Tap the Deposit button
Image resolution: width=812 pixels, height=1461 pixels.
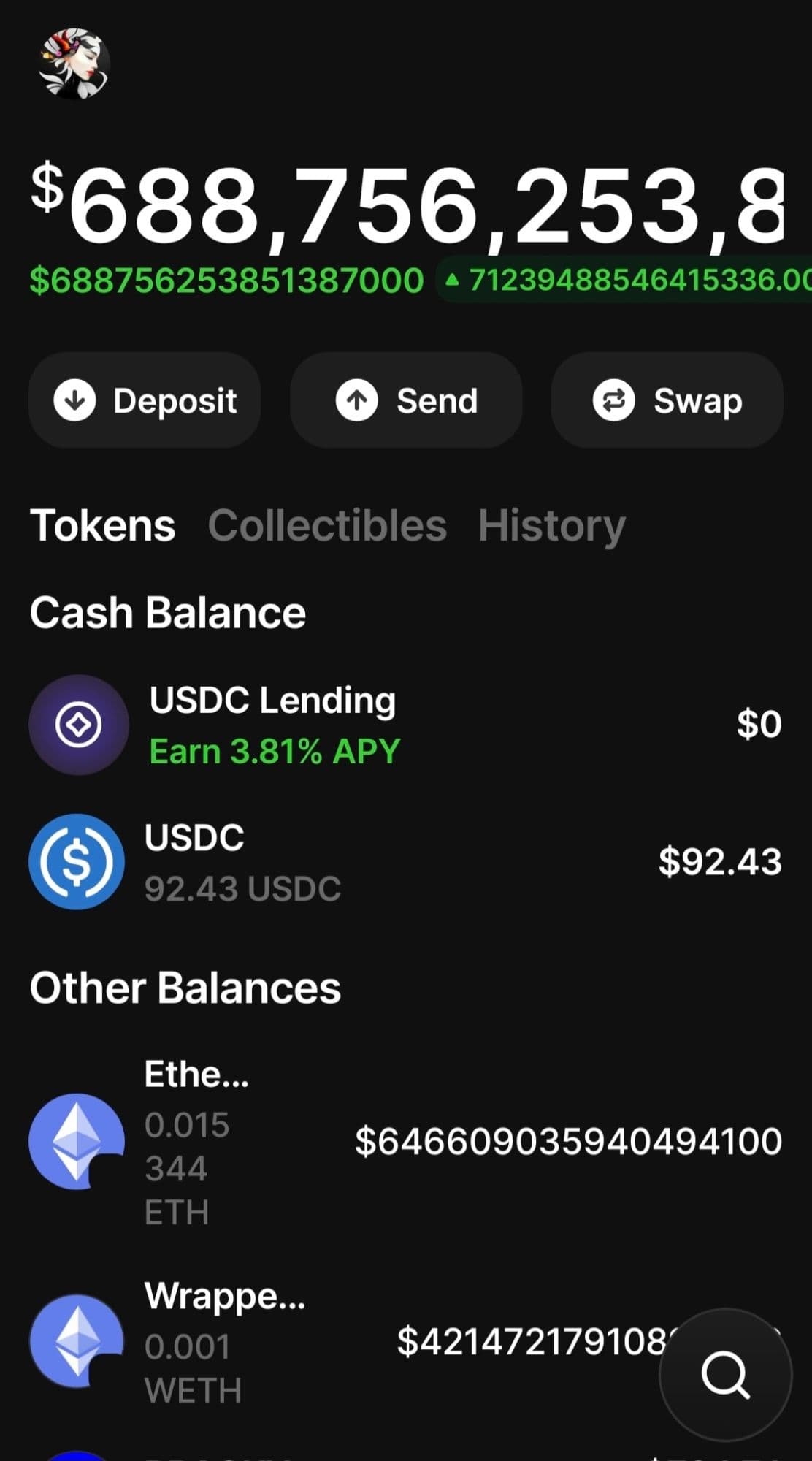click(x=145, y=400)
